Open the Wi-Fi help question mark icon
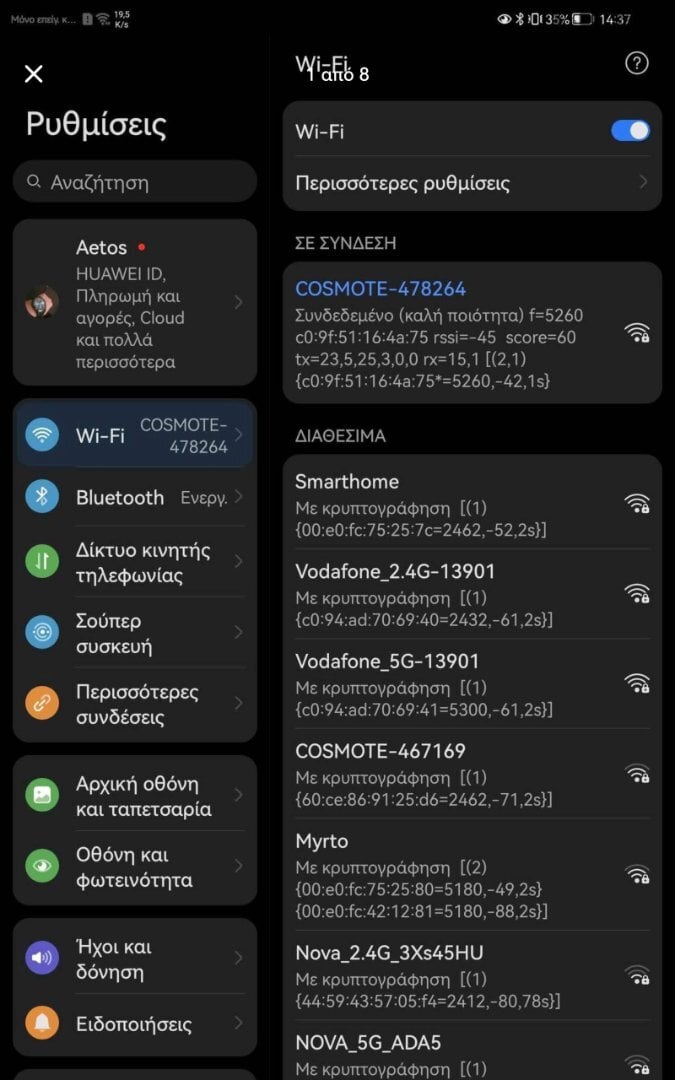675x1080 pixels. click(x=636, y=63)
